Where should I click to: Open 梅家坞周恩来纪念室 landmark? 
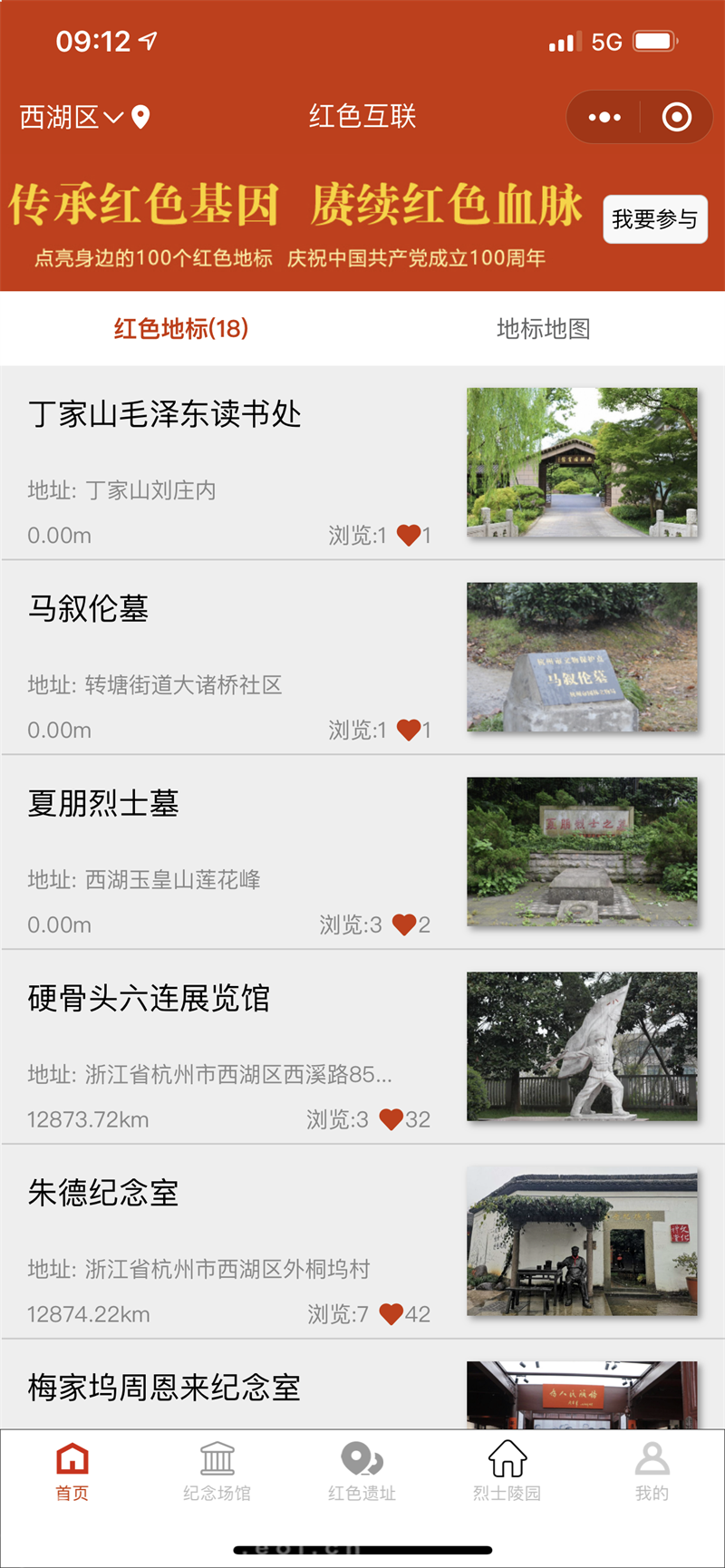point(362,1385)
